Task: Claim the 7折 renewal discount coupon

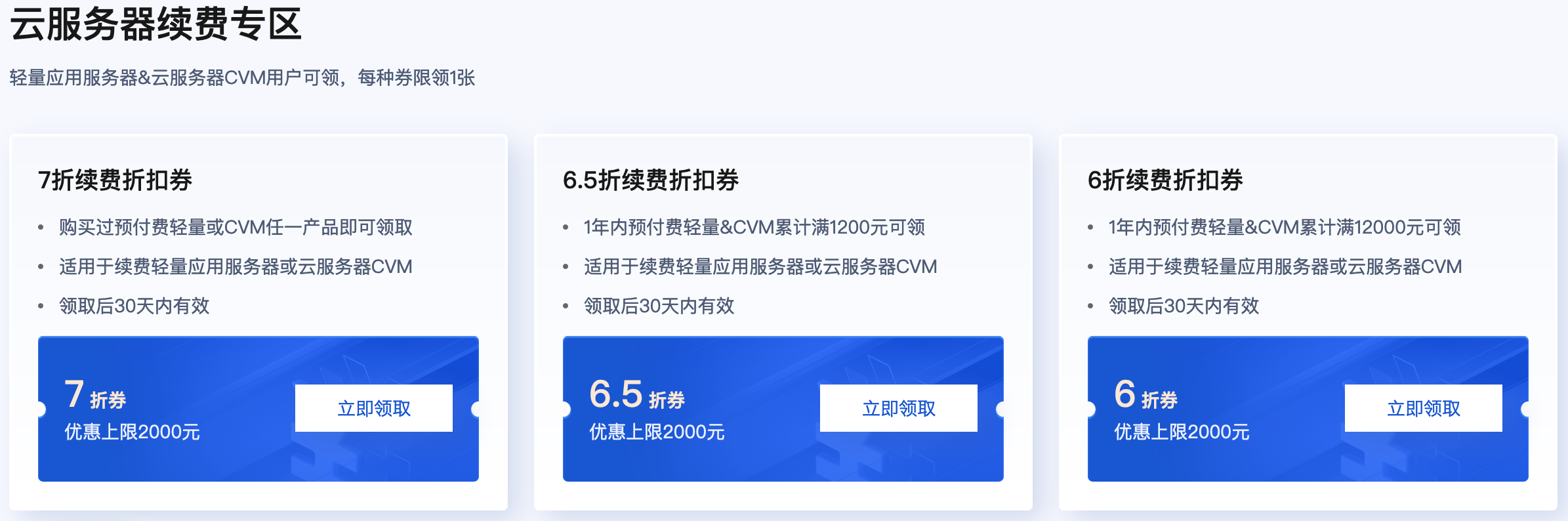Action: tap(373, 408)
